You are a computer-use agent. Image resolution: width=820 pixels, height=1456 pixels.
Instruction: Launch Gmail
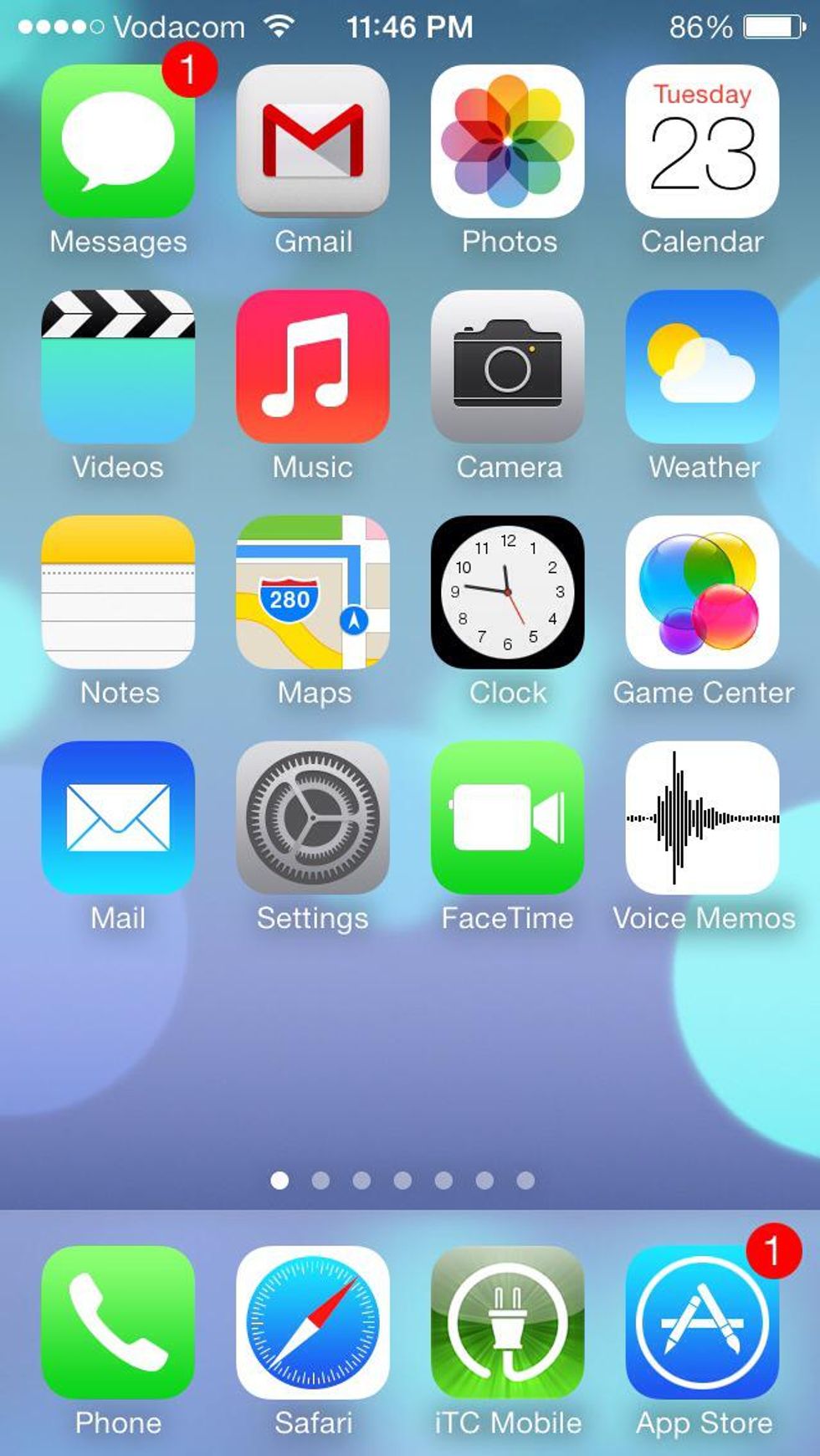tap(313, 141)
